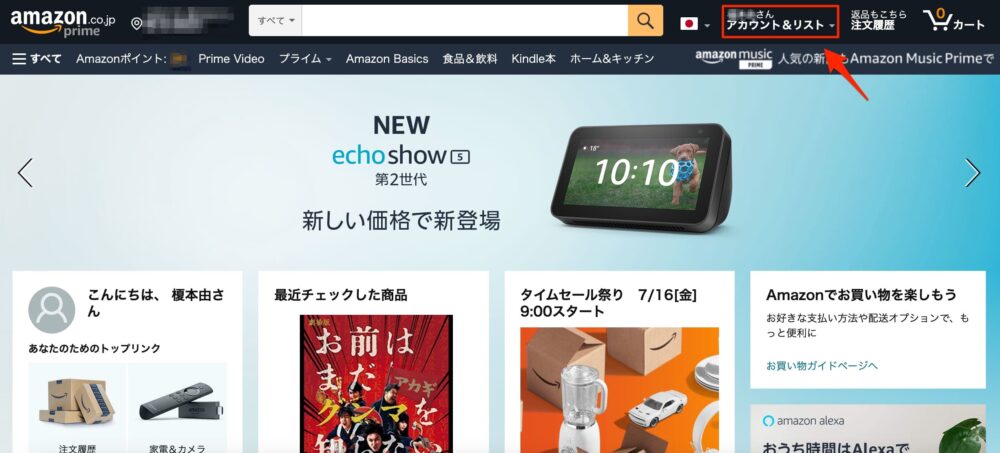Open 返品もこちら 注文履歴

click(x=879, y=21)
